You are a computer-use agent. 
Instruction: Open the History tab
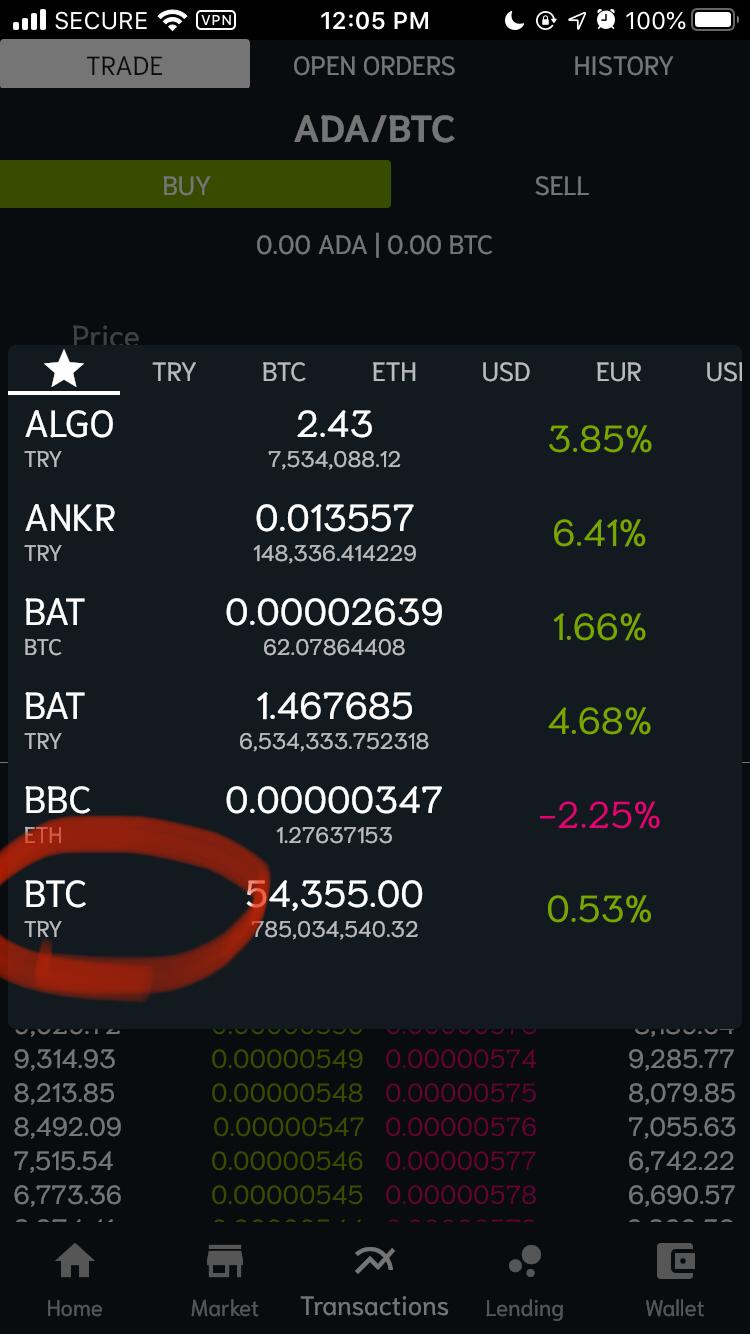coord(622,66)
